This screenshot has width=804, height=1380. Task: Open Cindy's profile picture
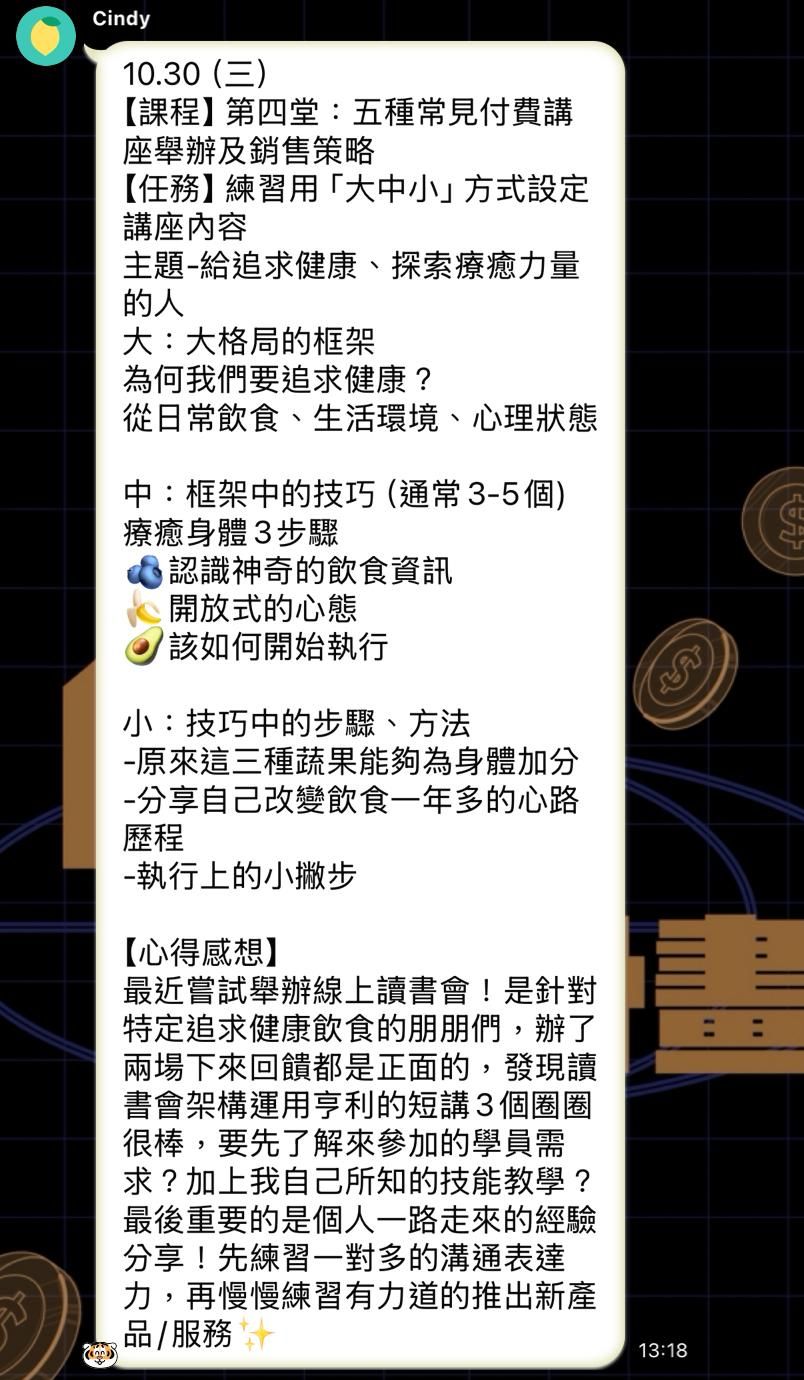46,36
